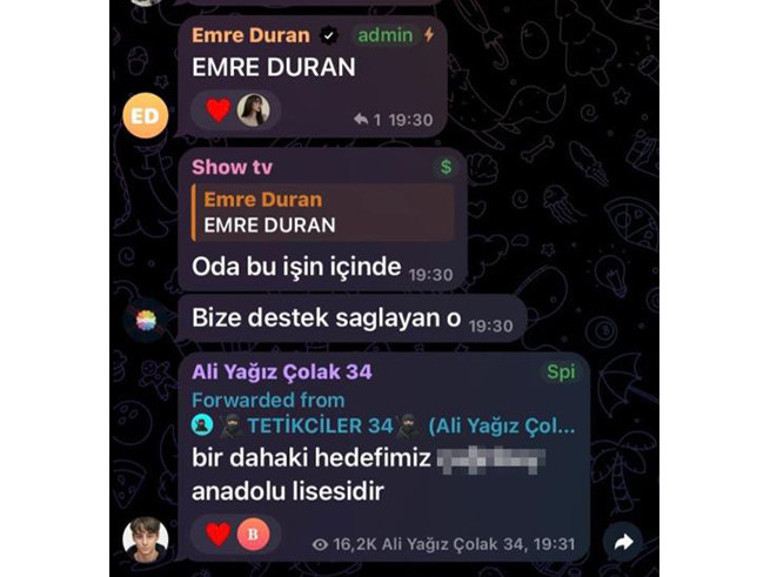This screenshot has width=770, height=577.
Task: Open the Show tv colorful avatar
Action: click(x=146, y=320)
